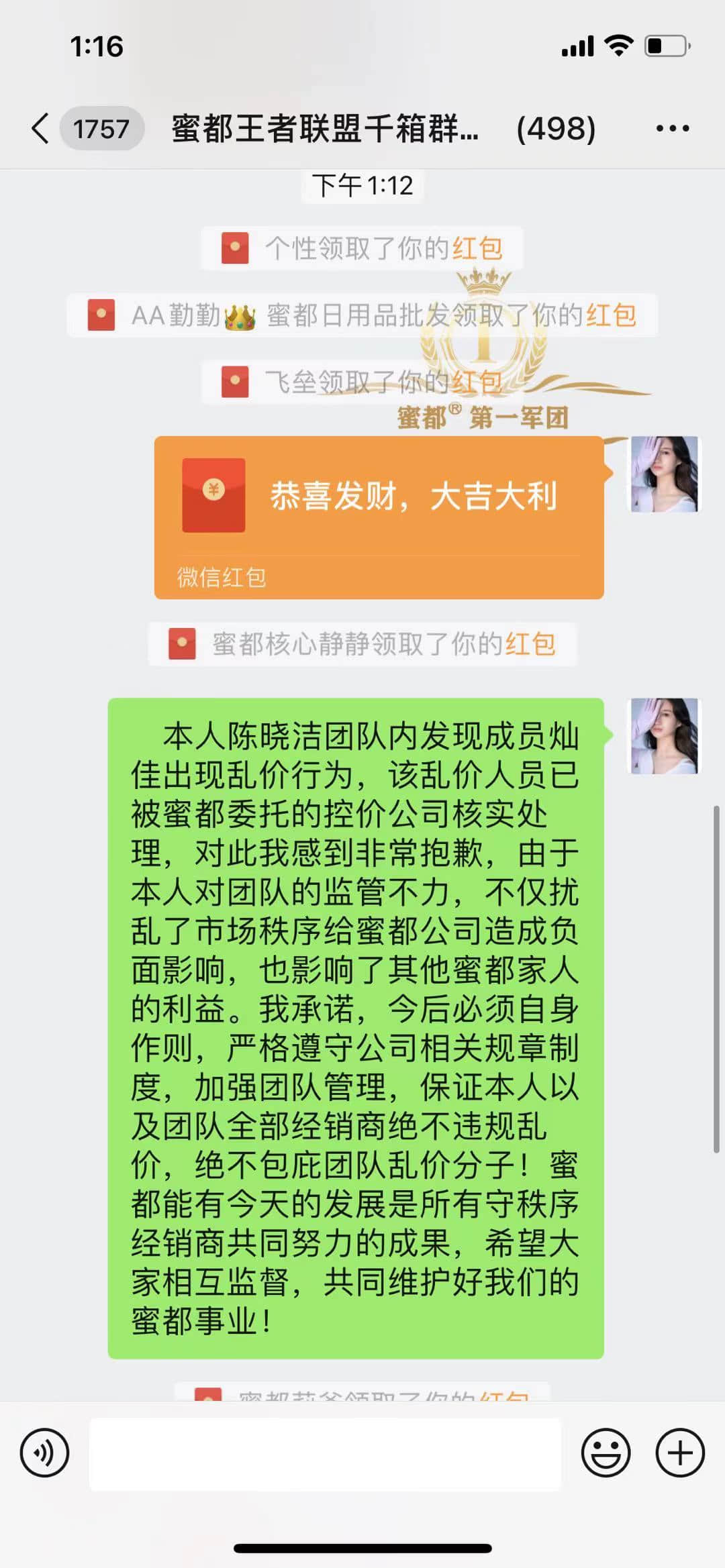The image size is (725, 1568).
Task: Open 红包 link in 个性 notice
Action: (x=477, y=248)
